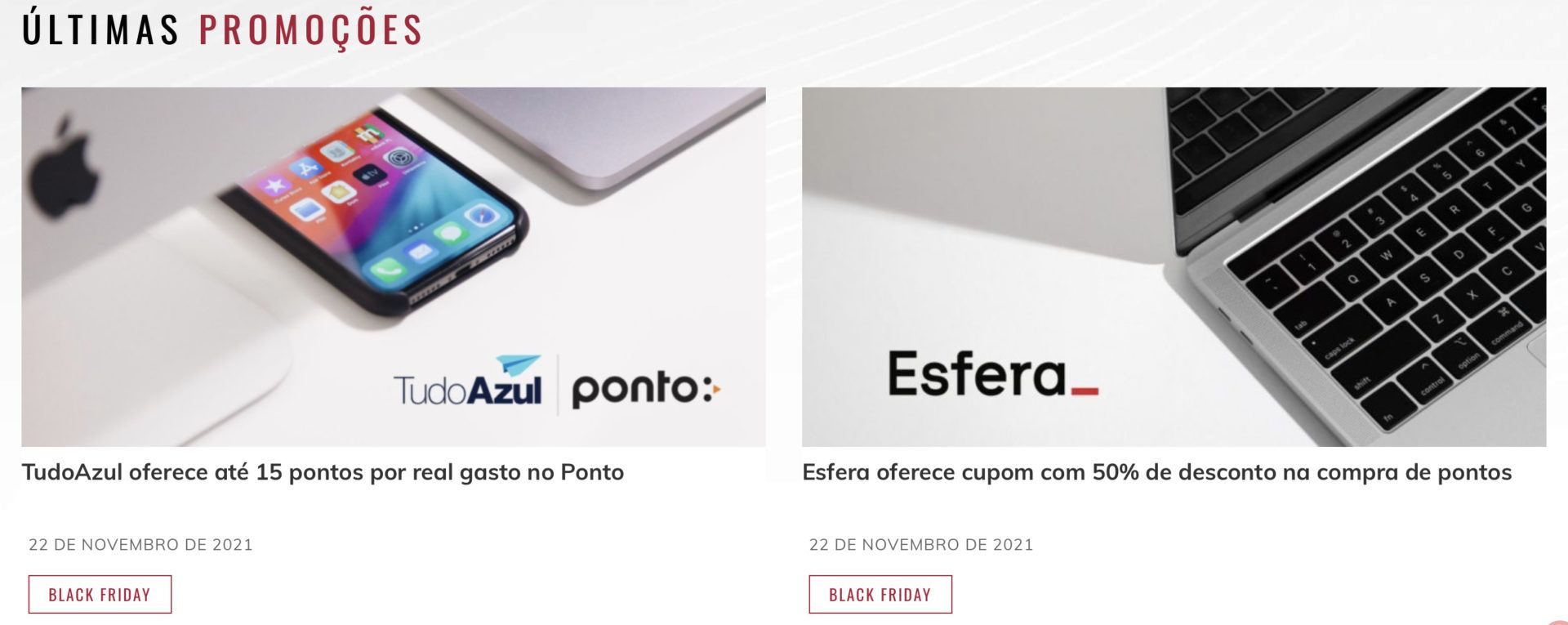This screenshot has width=1568, height=625.
Task: Open the TudoAzul Ponto promotion image
Action: [x=393, y=266]
